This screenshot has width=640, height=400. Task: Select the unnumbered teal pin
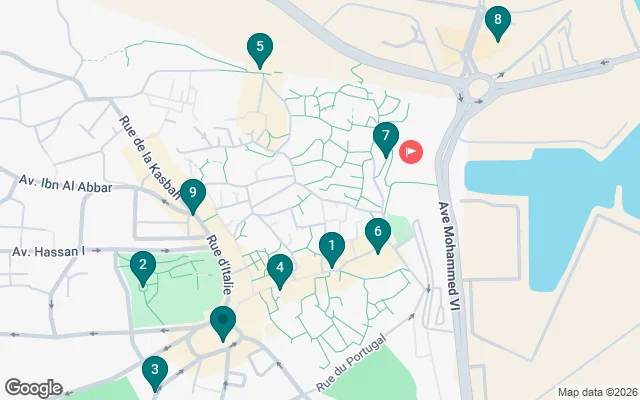point(222,321)
